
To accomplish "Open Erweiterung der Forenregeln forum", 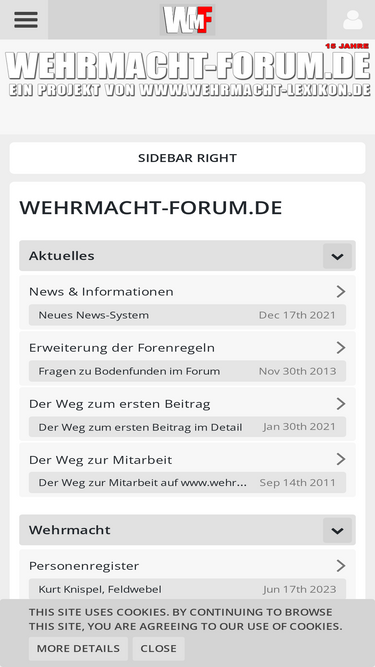I will coord(122,348).
